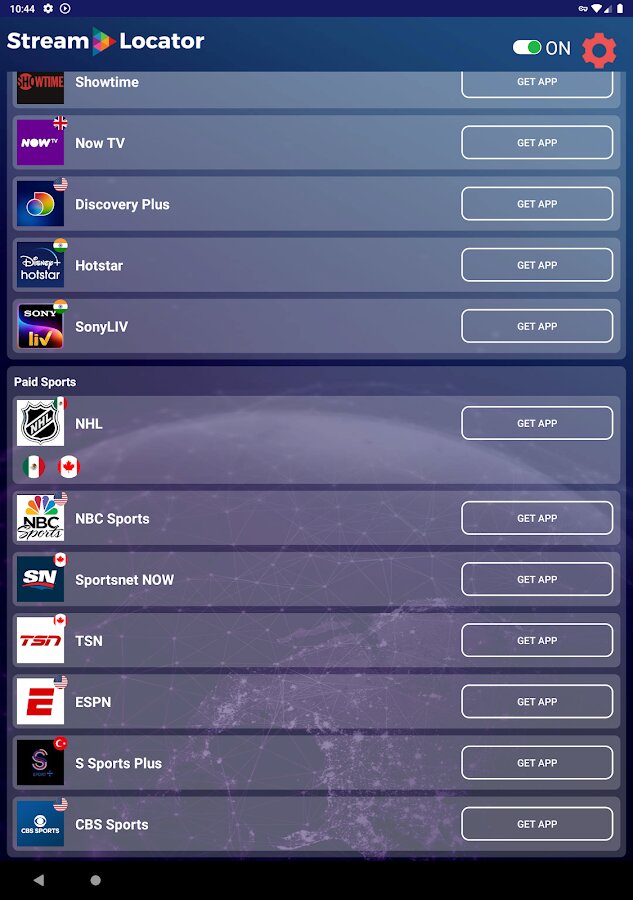Get the TSN app
This screenshot has height=900, width=633.
coord(537,640)
